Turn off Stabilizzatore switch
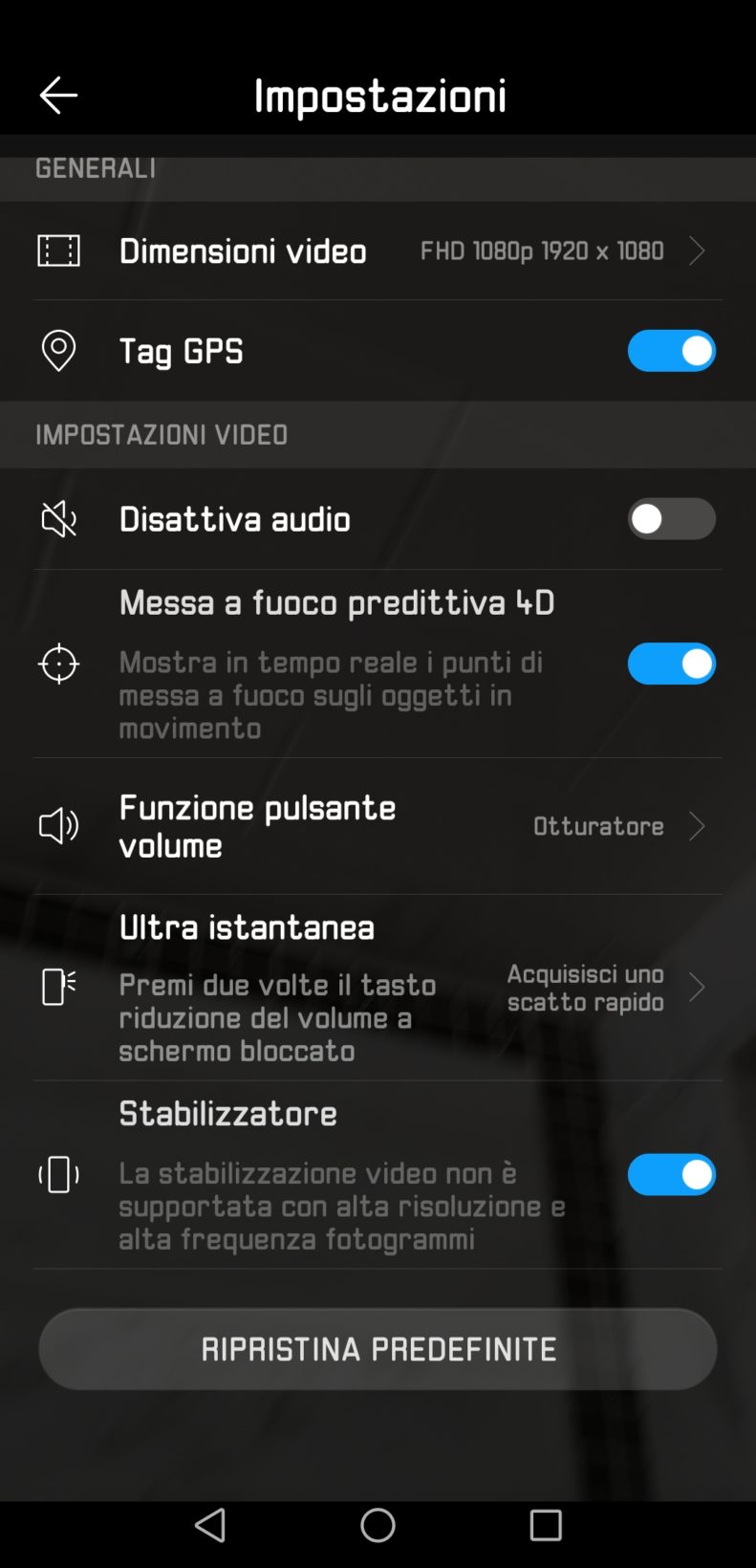This screenshot has height=1568, width=756. point(671,1175)
